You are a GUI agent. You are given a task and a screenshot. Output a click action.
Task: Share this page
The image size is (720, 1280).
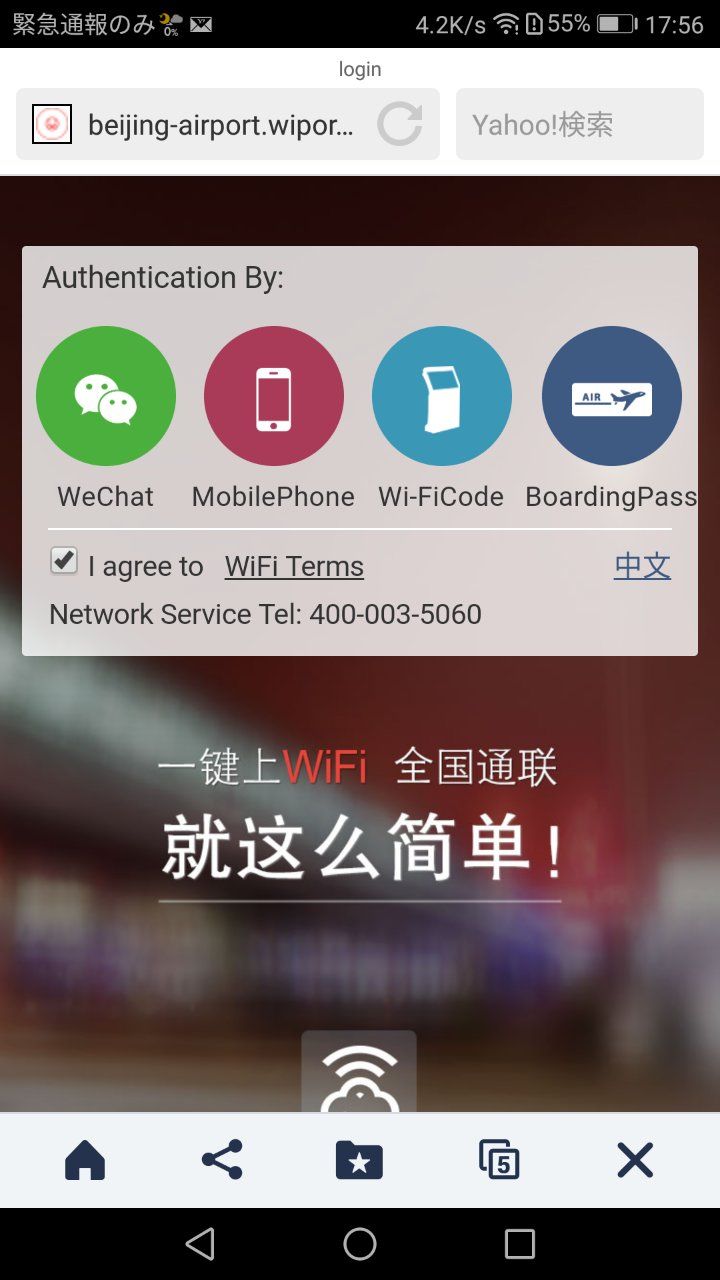tap(222, 1161)
